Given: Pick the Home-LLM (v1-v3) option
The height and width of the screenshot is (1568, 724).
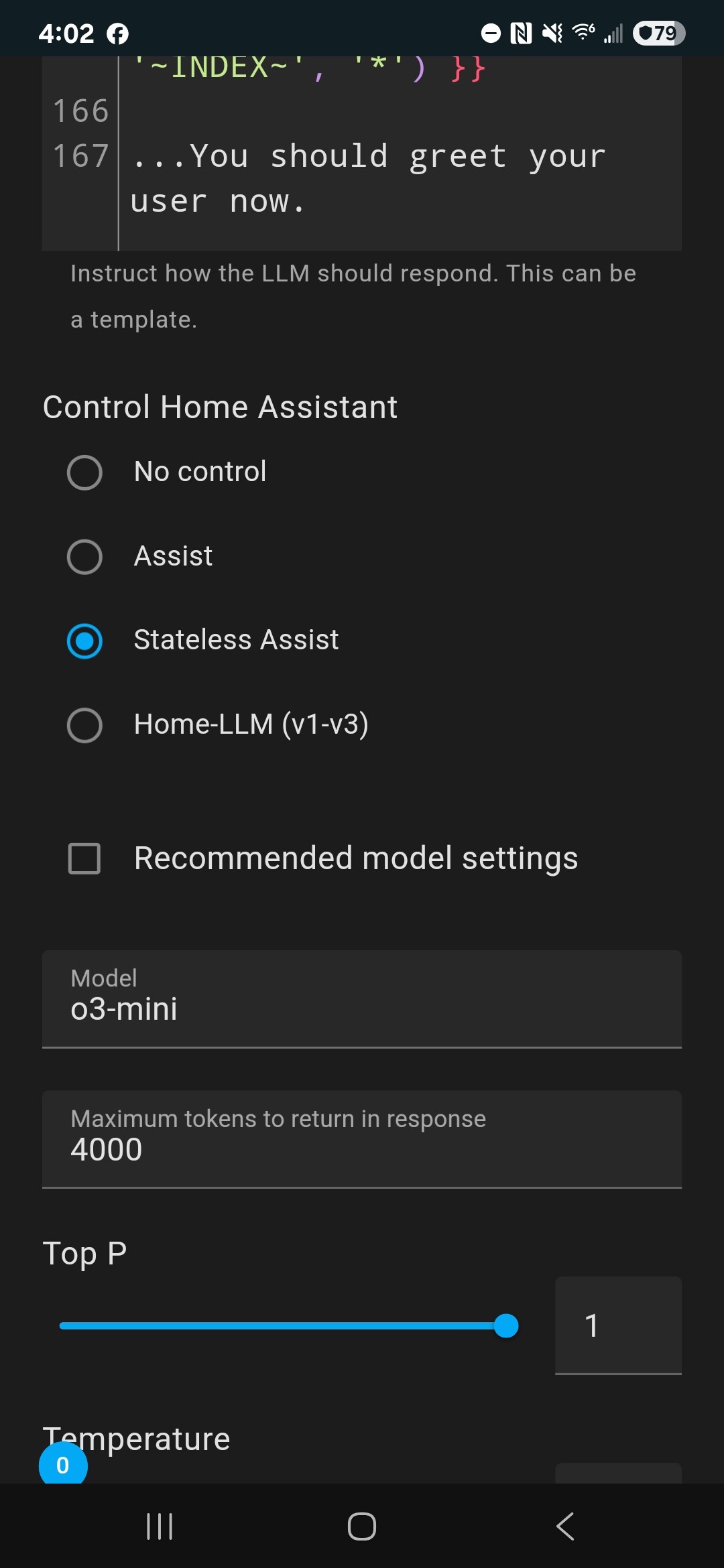Looking at the screenshot, I should (84, 725).
